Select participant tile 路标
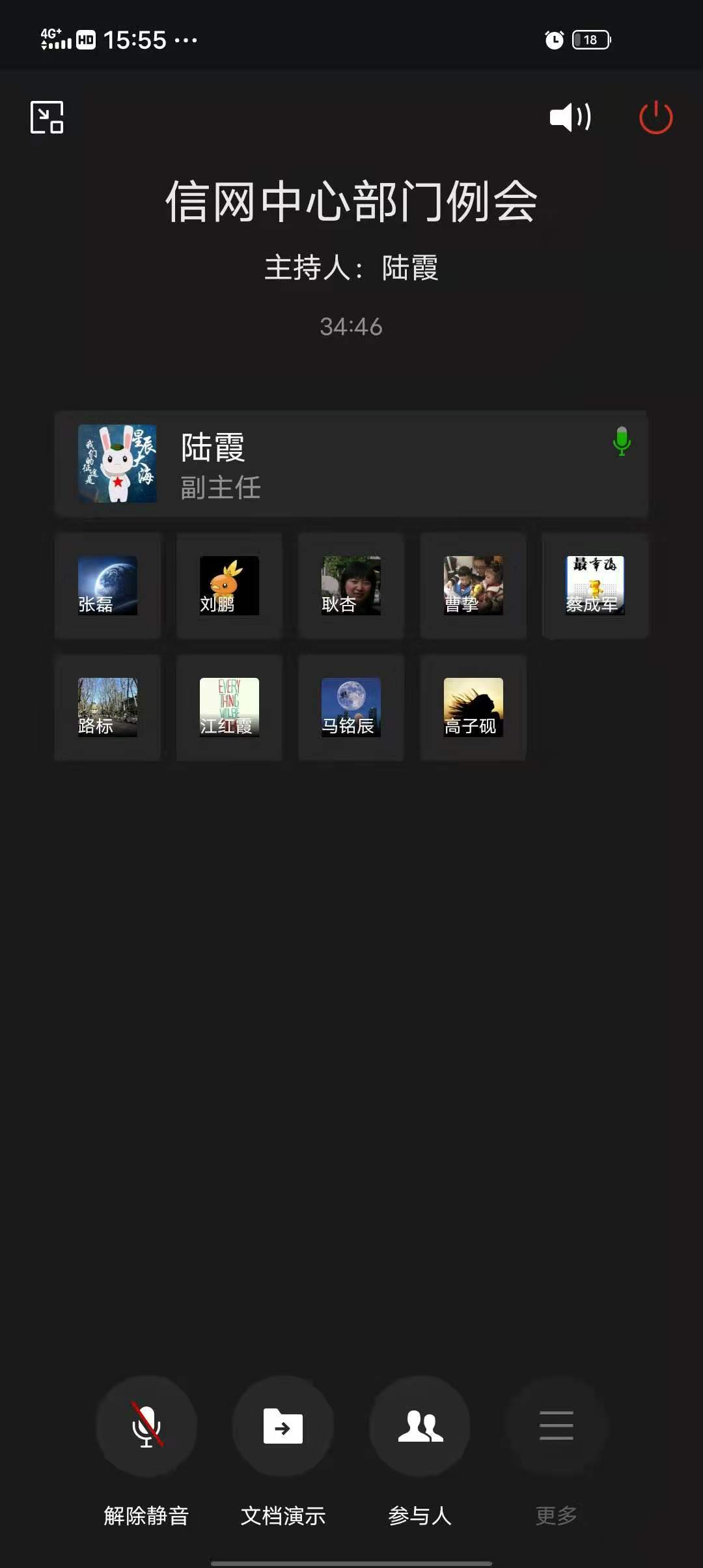The height and width of the screenshot is (1568, 703). (107, 707)
